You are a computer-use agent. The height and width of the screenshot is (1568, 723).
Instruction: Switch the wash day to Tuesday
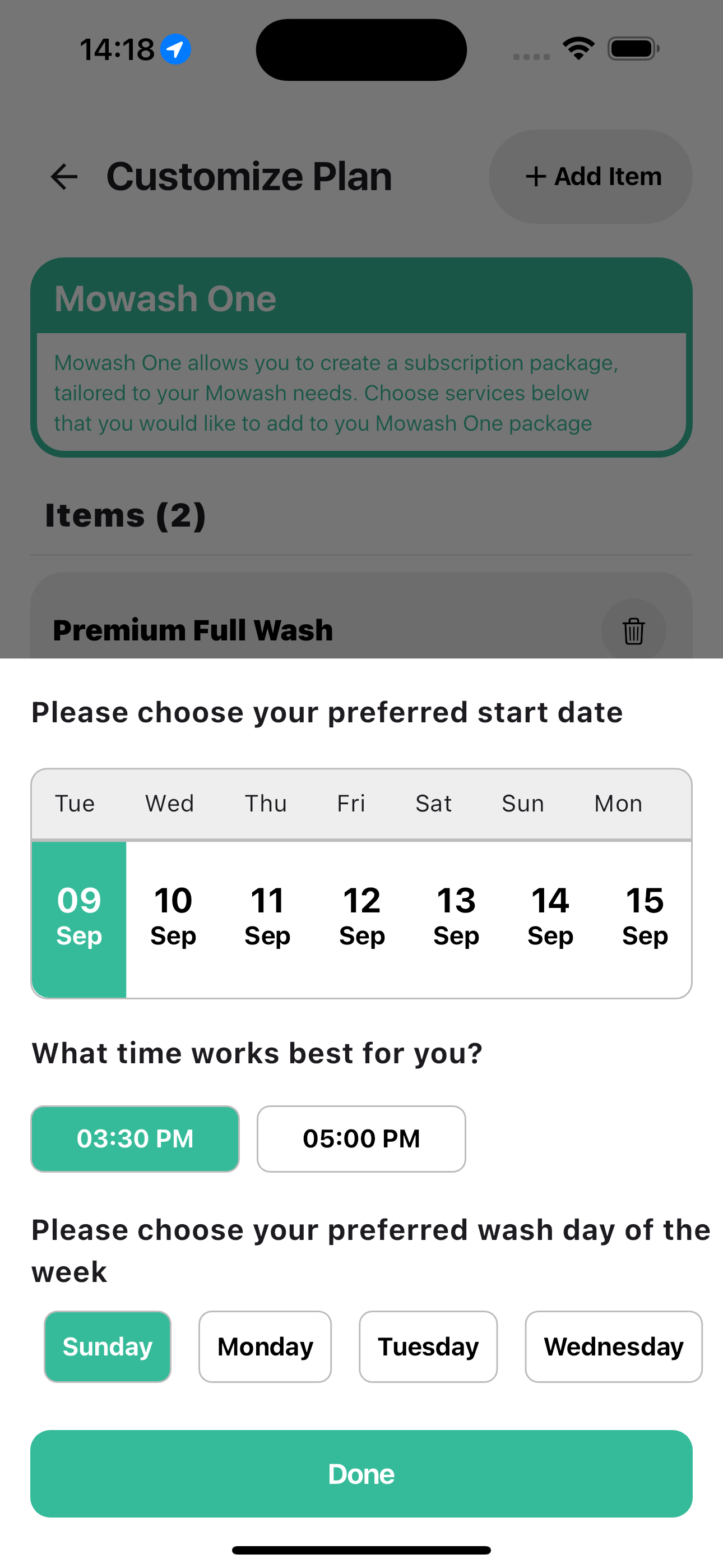[428, 1346]
